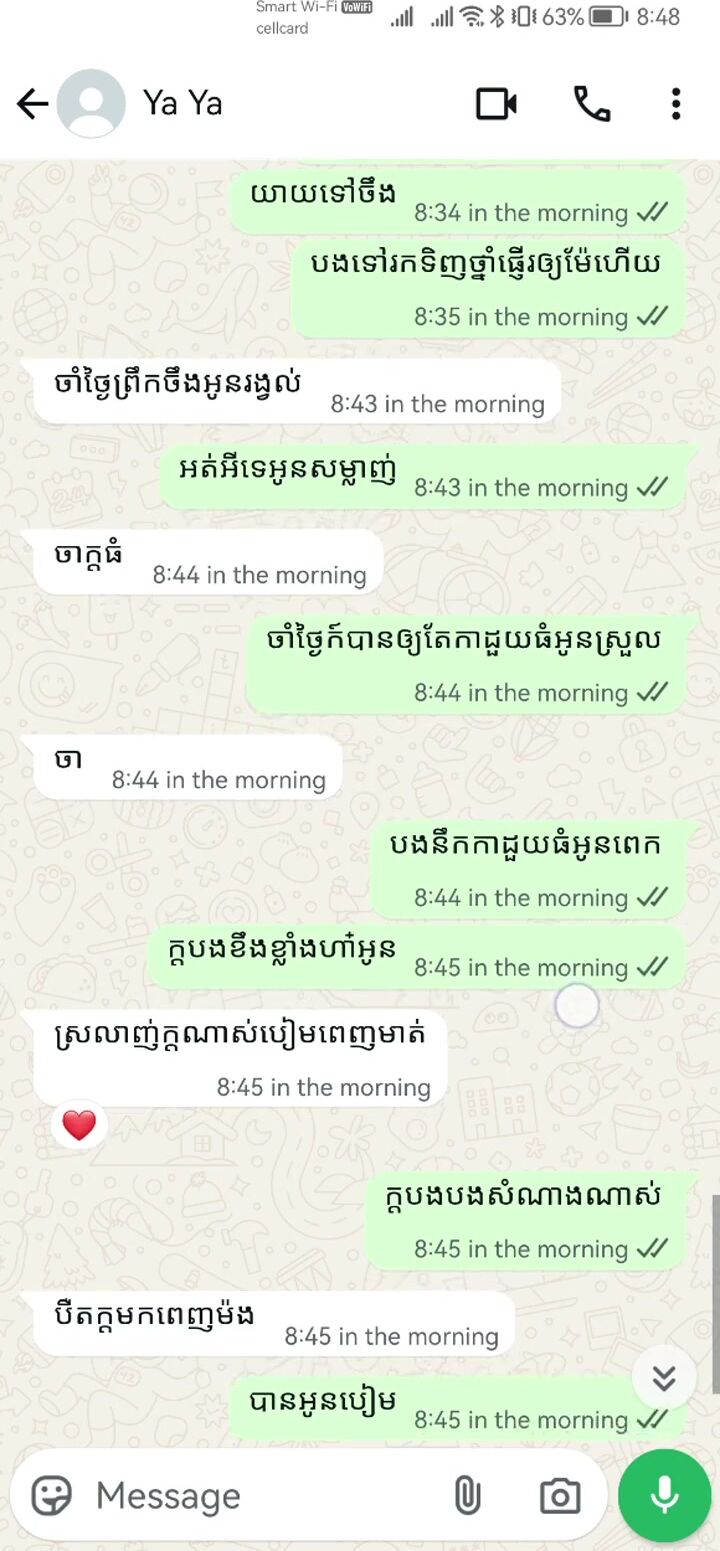Open the camera to send a photo
The image size is (720, 1551).
tap(560, 1496)
